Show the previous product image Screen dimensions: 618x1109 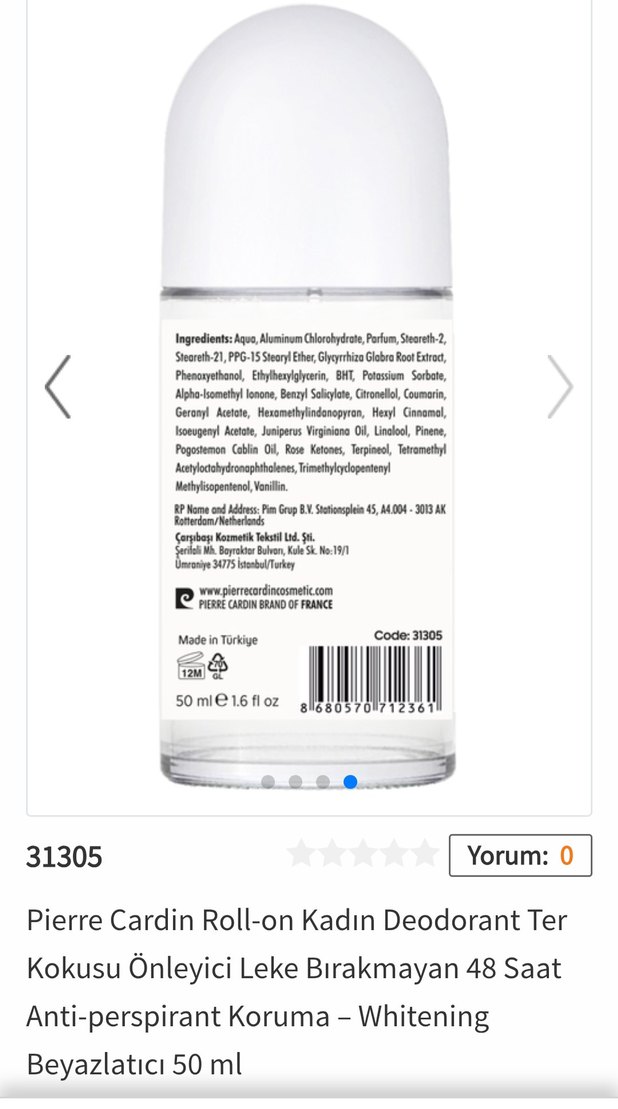point(58,386)
